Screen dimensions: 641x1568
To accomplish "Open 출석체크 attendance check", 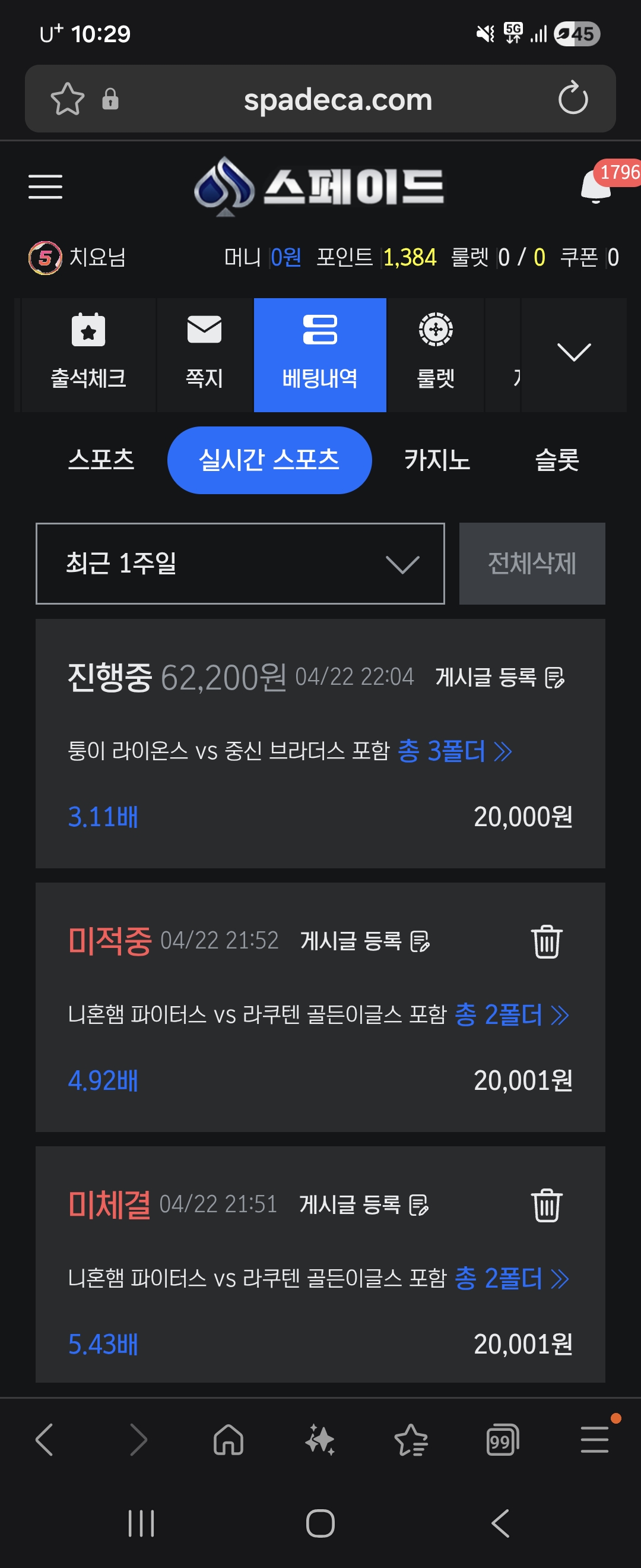I will pyautogui.click(x=88, y=354).
